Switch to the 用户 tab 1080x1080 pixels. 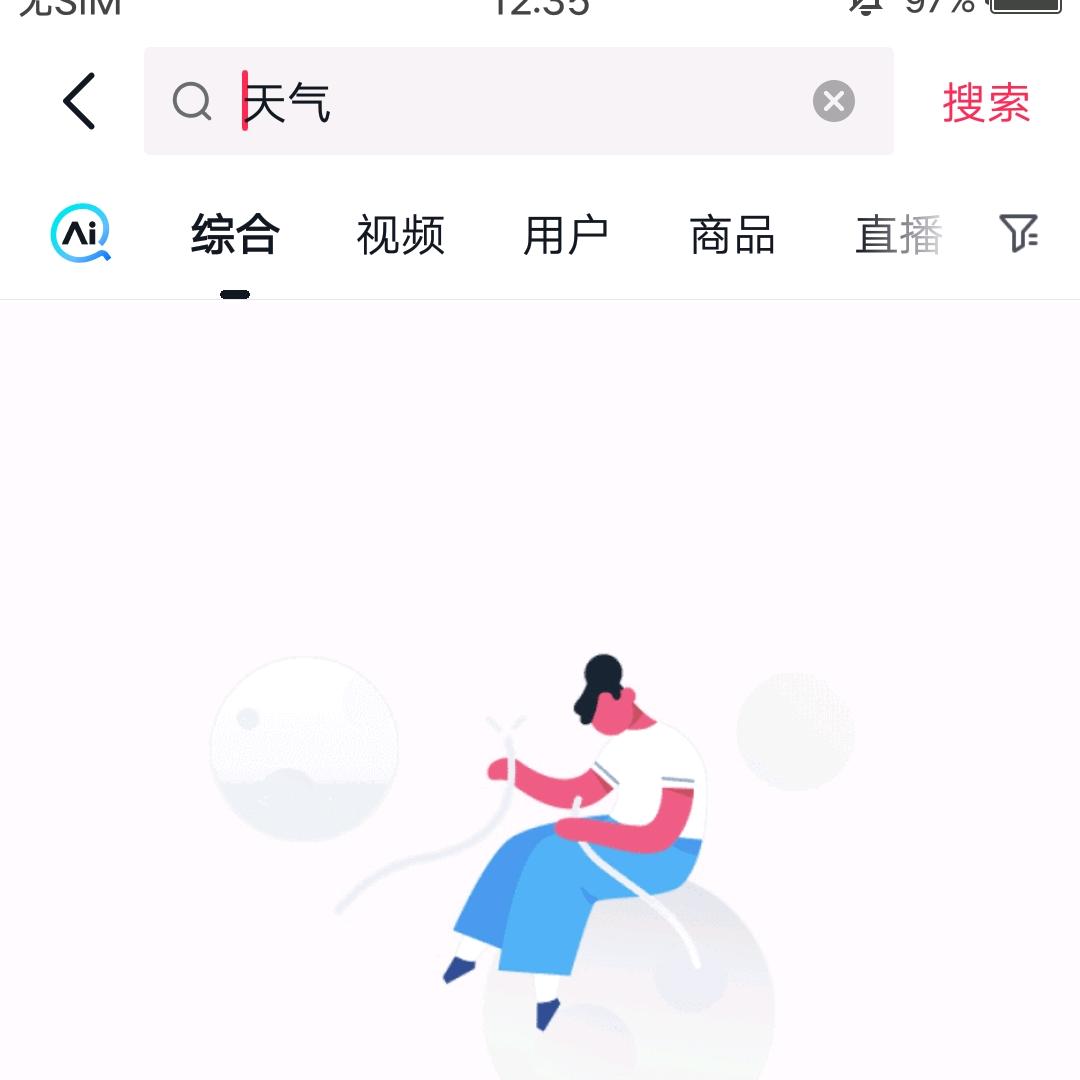tap(566, 236)
